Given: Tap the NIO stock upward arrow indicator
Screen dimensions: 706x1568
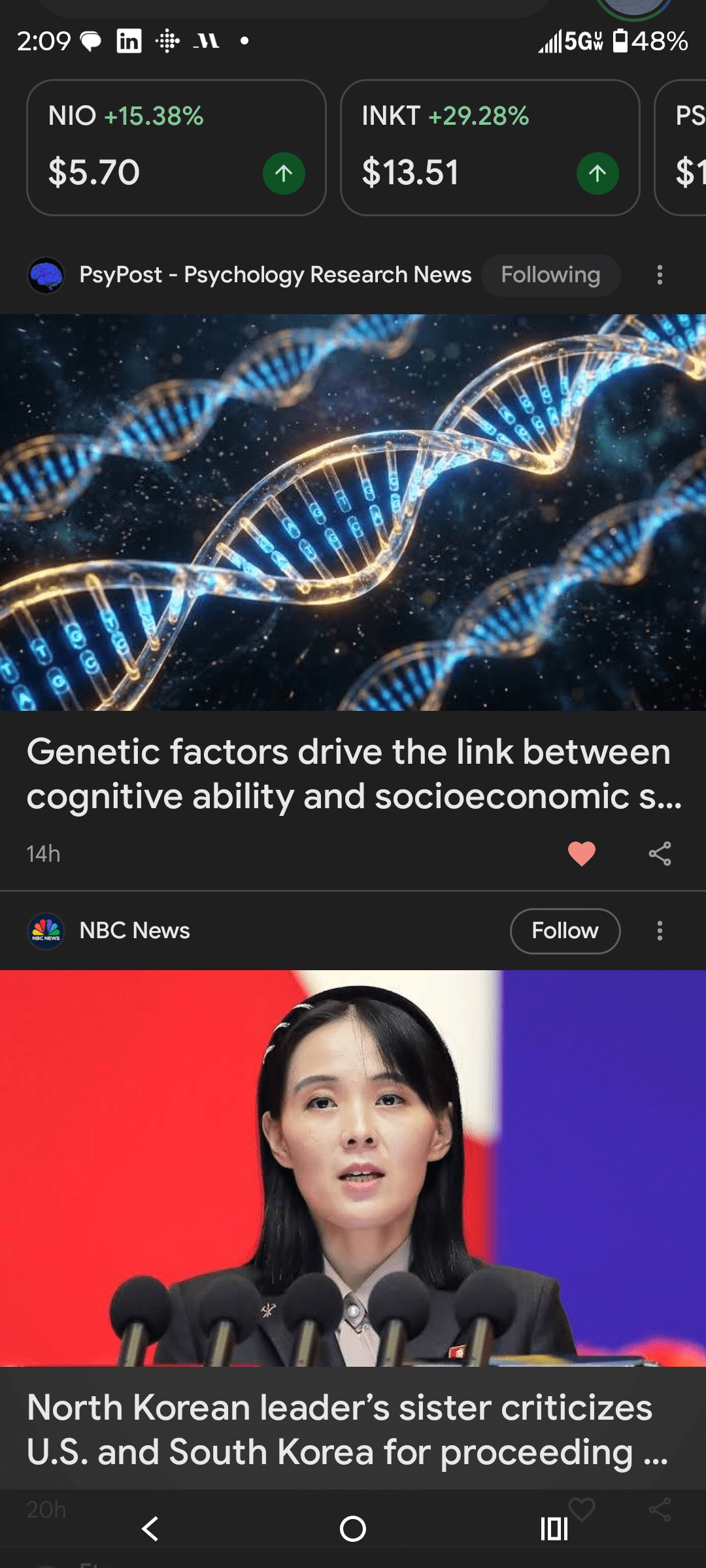Looking at the screenshot, I should pyautogui.click(x=284, y=172).
